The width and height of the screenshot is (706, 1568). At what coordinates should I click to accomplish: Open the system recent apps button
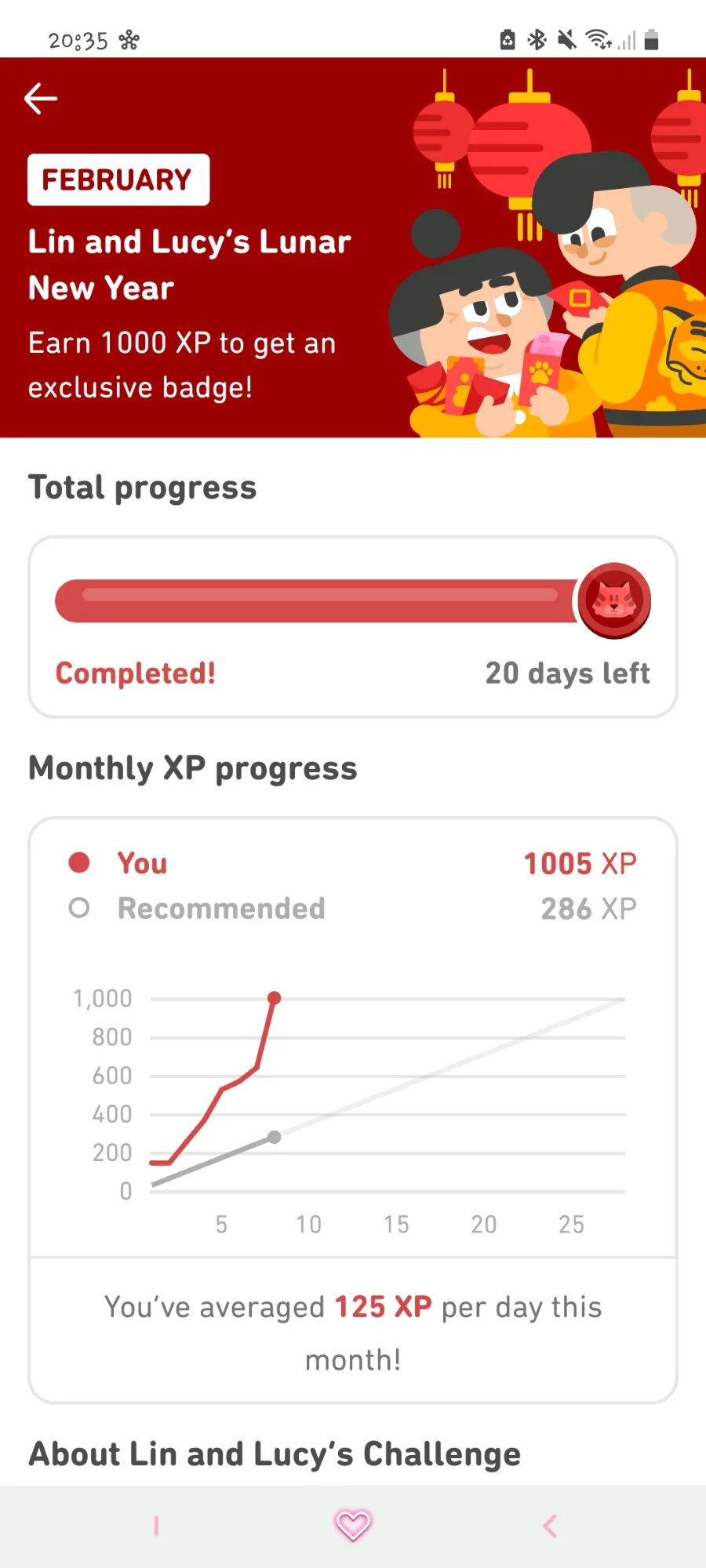click(156, 1526)
